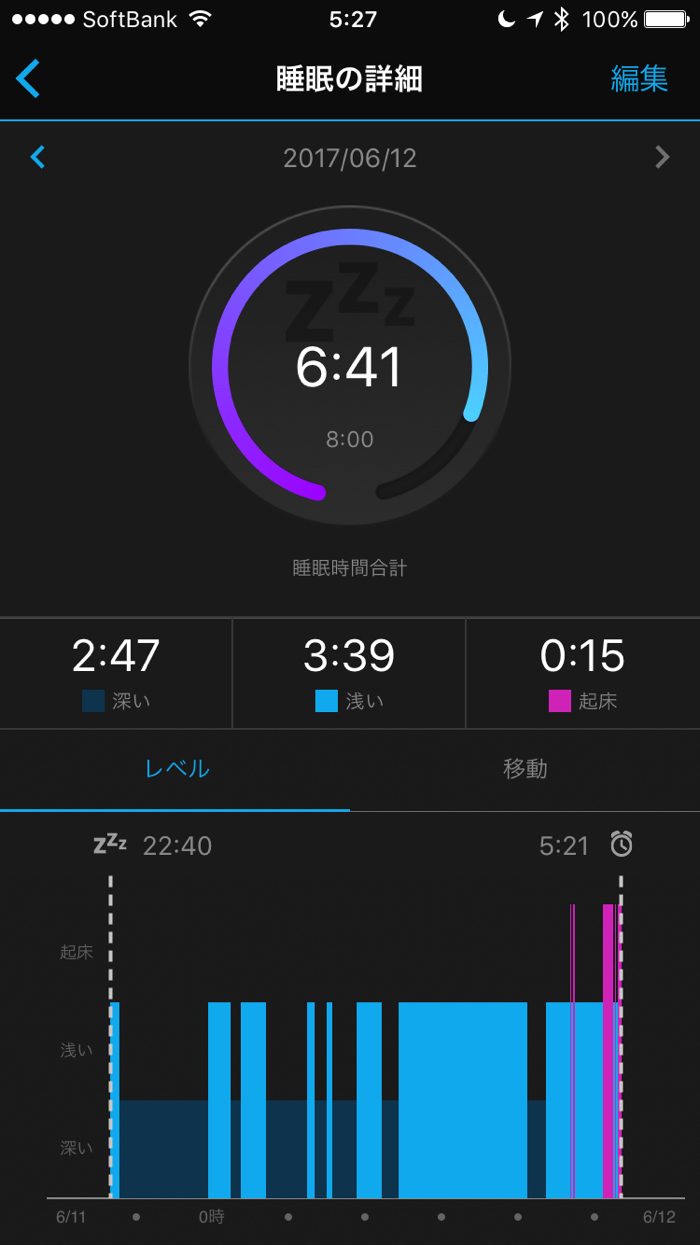The width and height of the screenshot is (700, 1245).
Task: Tap 編集 to edit sleep data
Action: [639, 79]
